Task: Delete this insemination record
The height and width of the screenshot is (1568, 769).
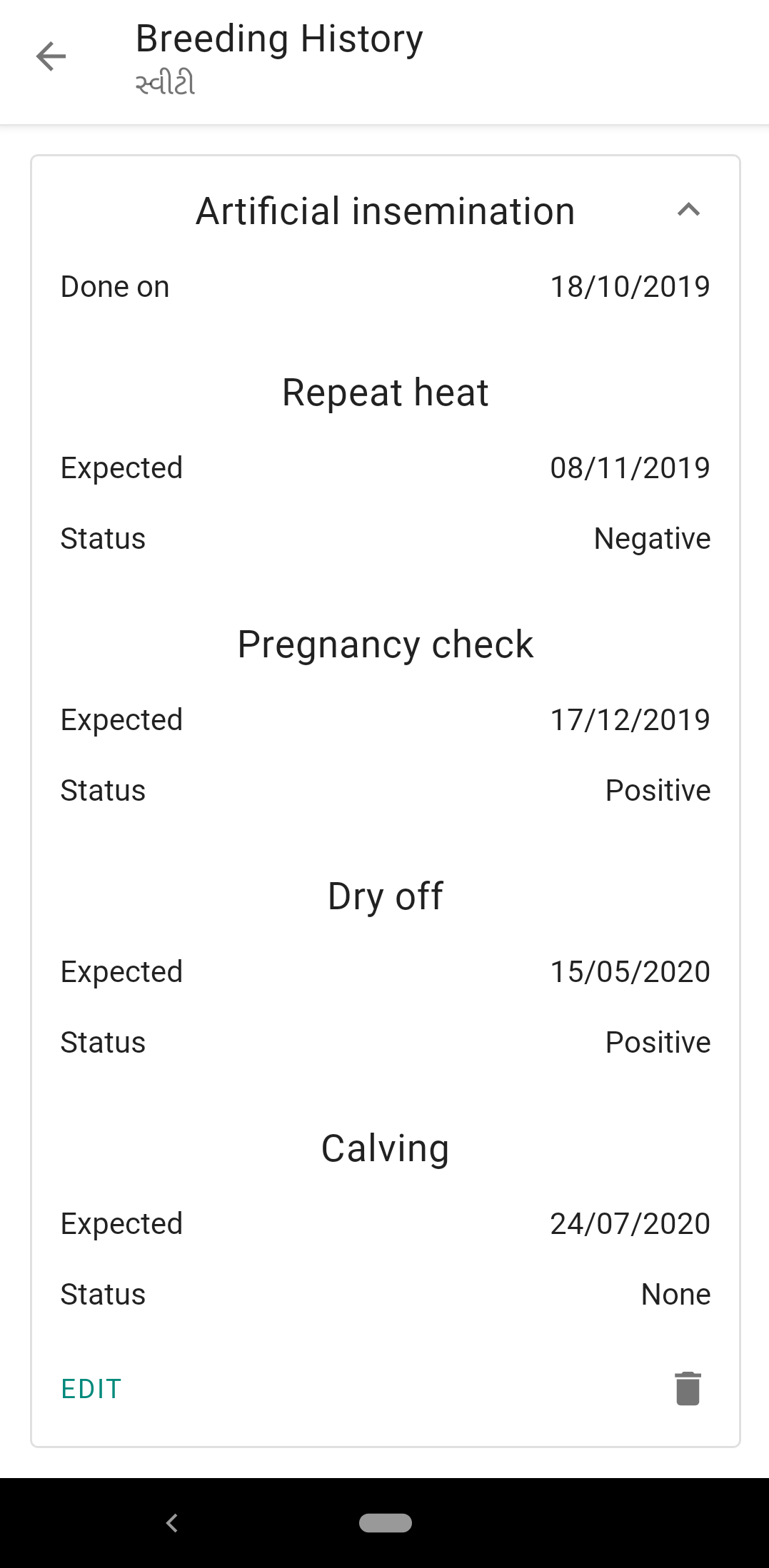Action: (688, 1388)
